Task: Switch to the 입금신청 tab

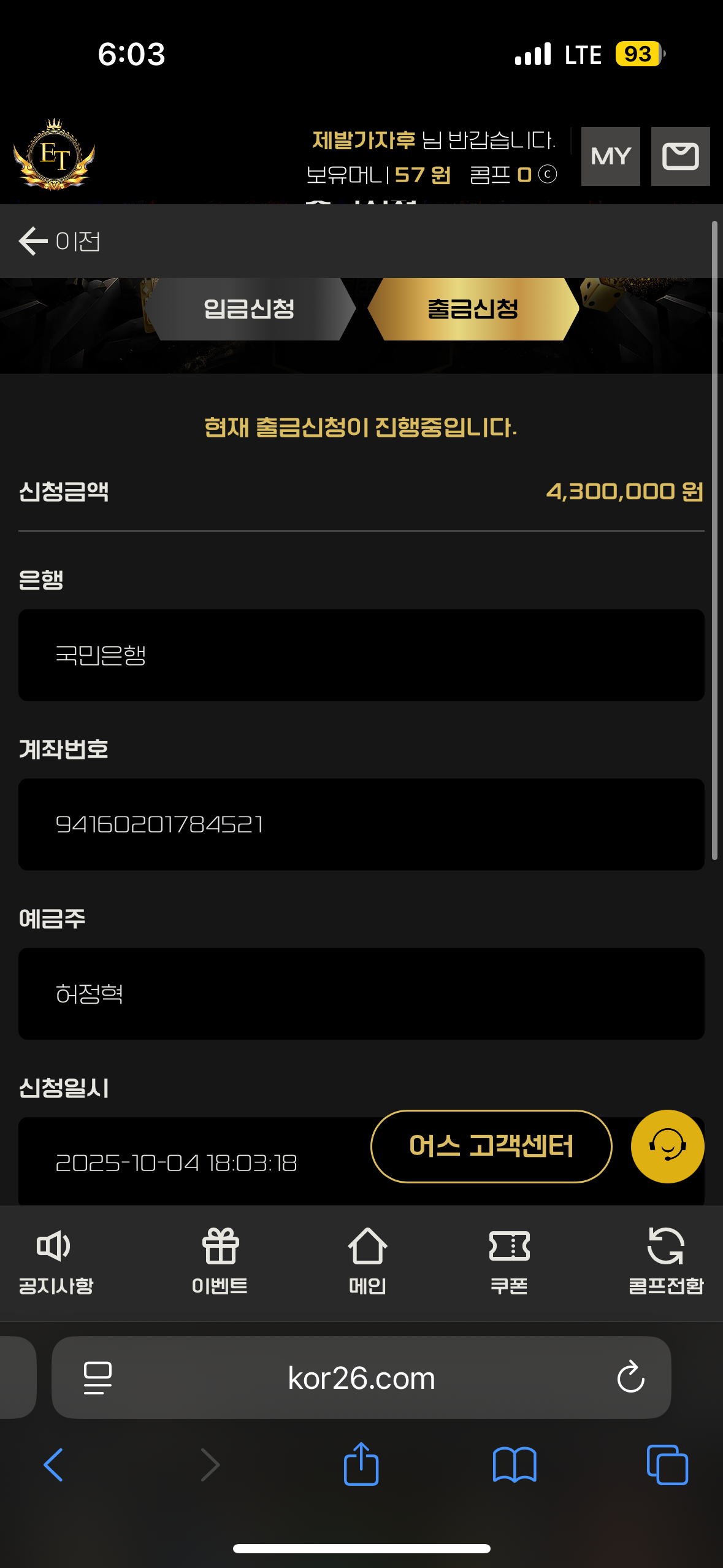Action: click(x=249, y=309)
